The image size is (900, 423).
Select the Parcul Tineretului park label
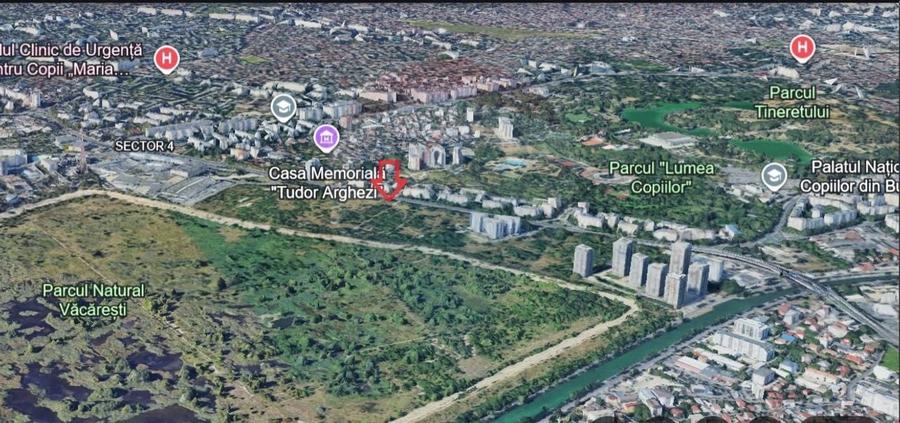792,102
